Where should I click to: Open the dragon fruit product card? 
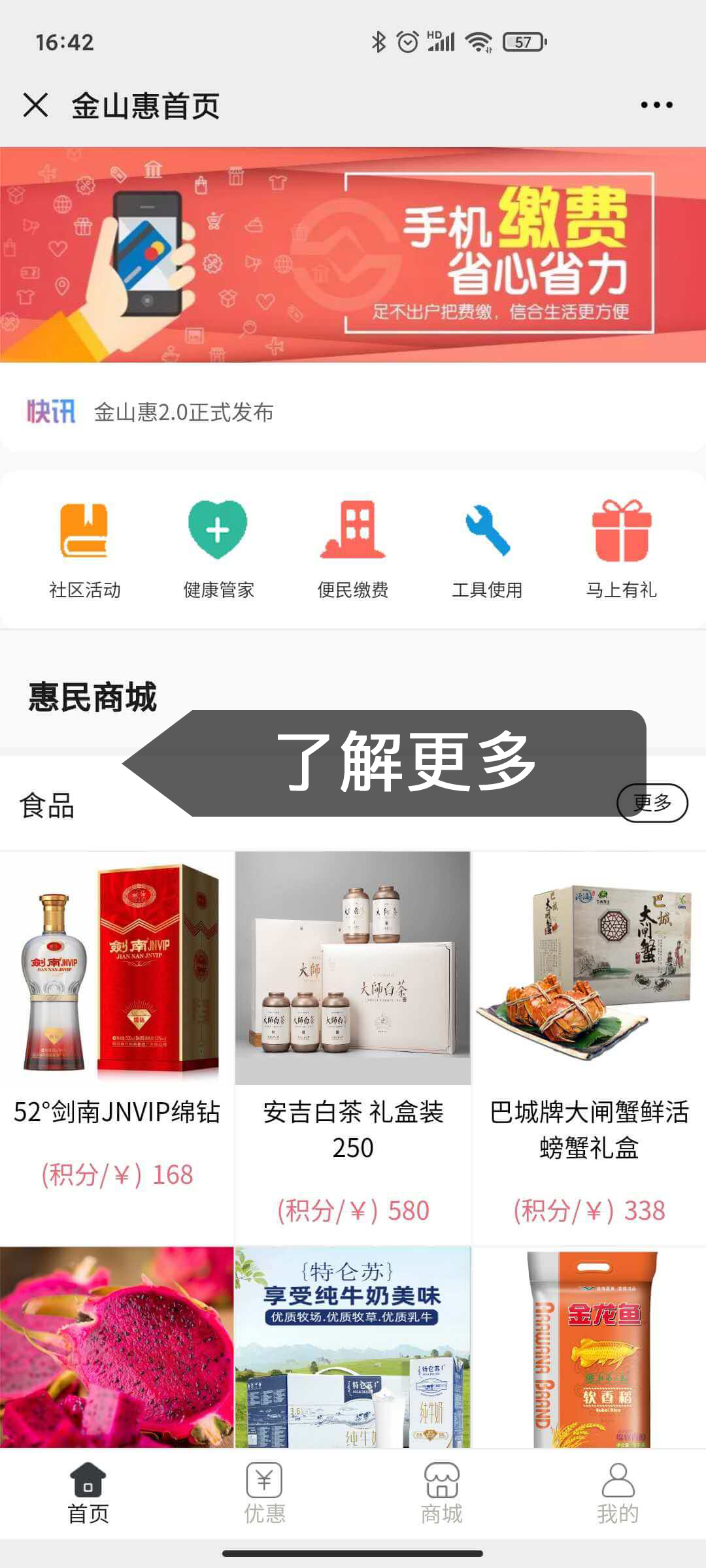pos(117,1346)
